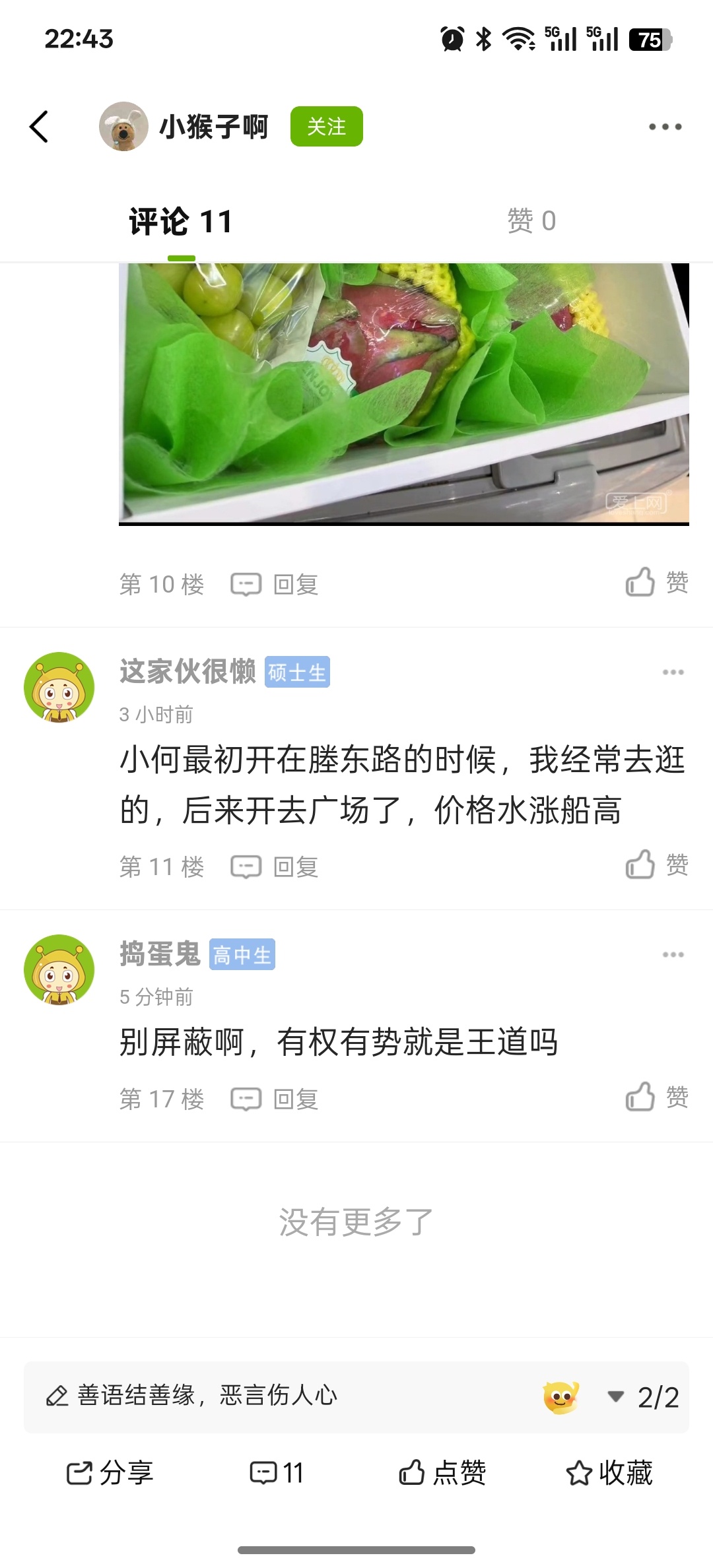Follow 小猴子啊 with the 关注 button
The width and height of the screenshot is (713, 1568).
(326, 127)
